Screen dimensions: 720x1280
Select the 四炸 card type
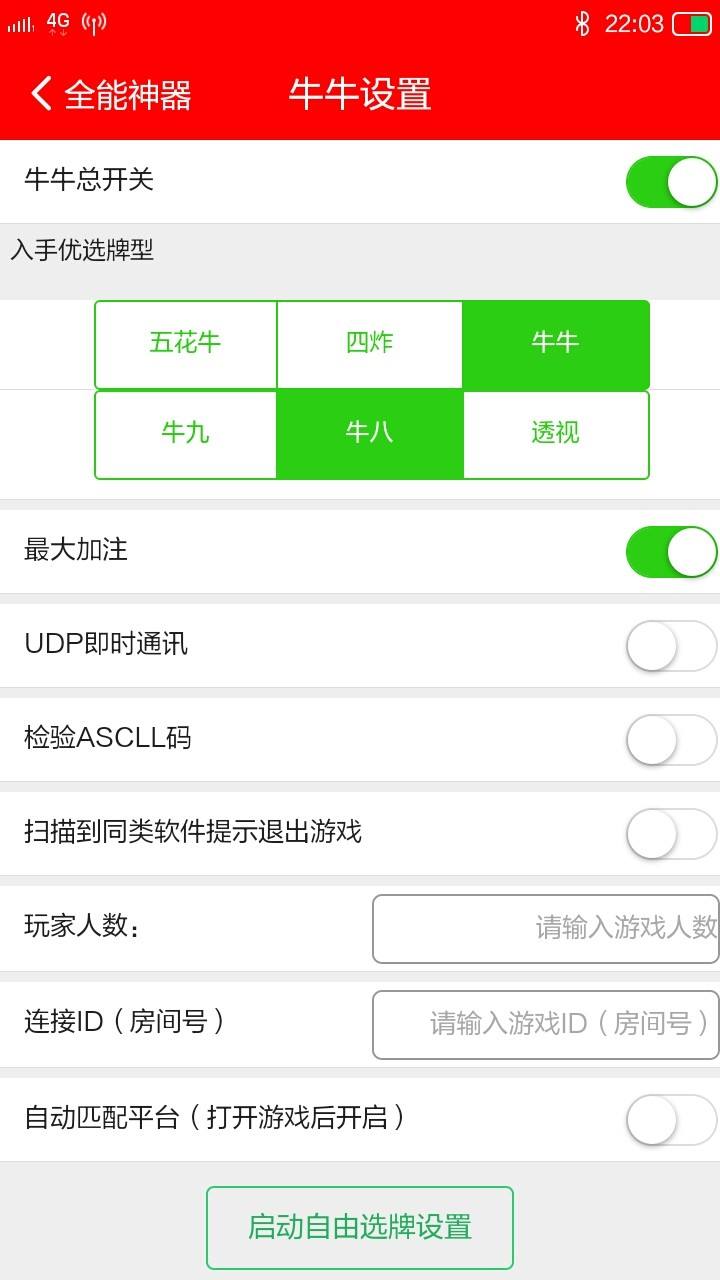click(x=369, y=343)
